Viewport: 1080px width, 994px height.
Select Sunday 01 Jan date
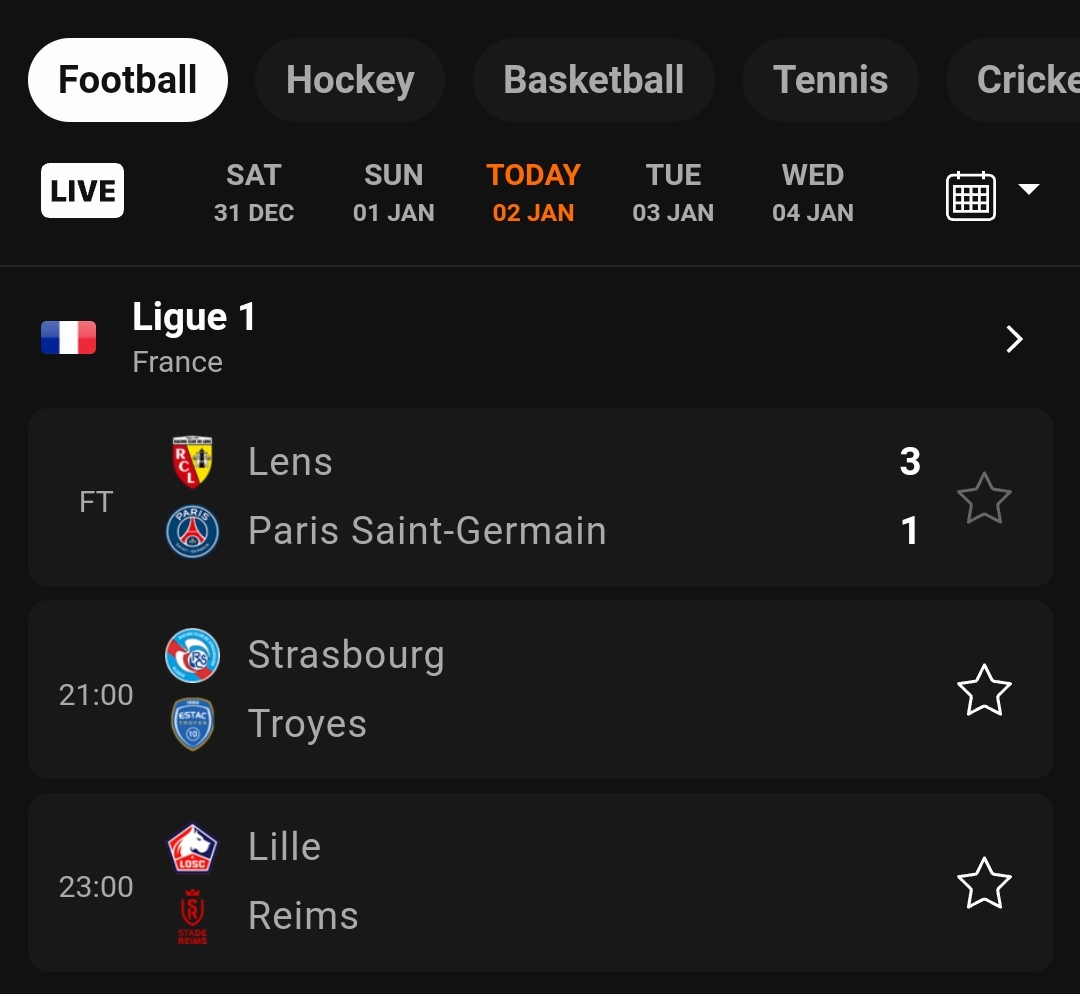click(394, 192)
